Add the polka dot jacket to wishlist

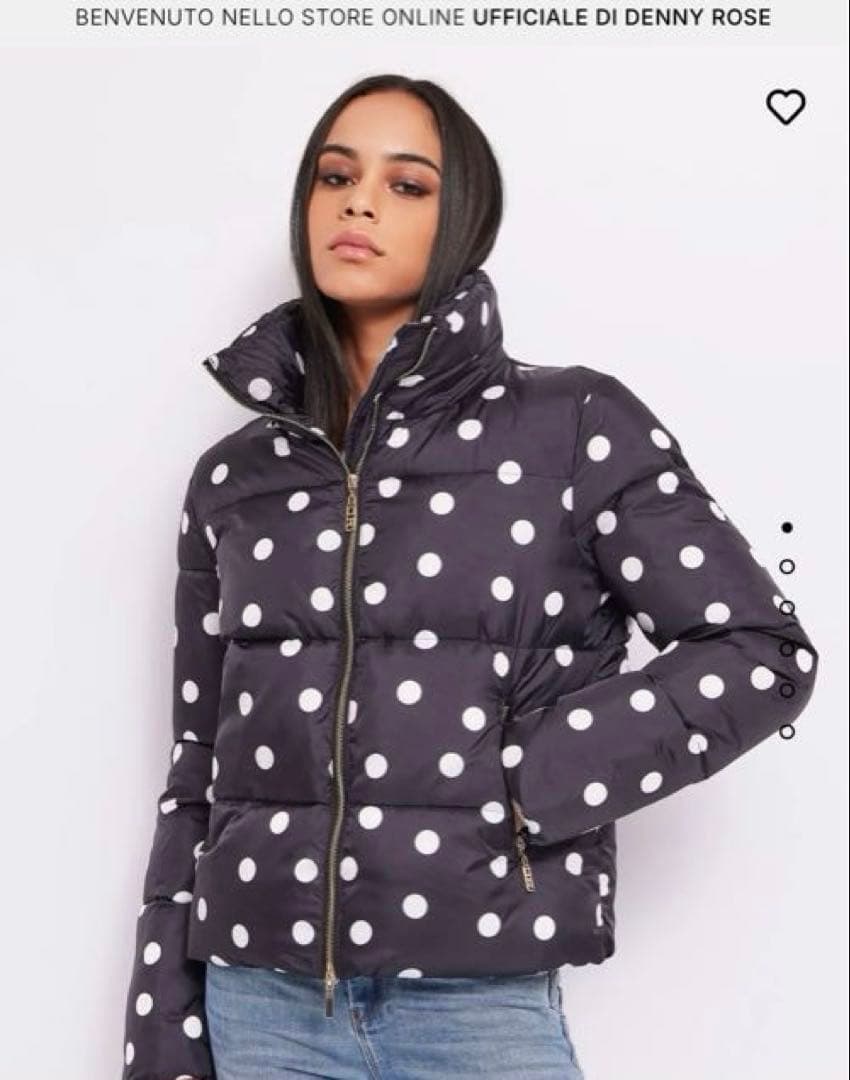pos(785,107)
